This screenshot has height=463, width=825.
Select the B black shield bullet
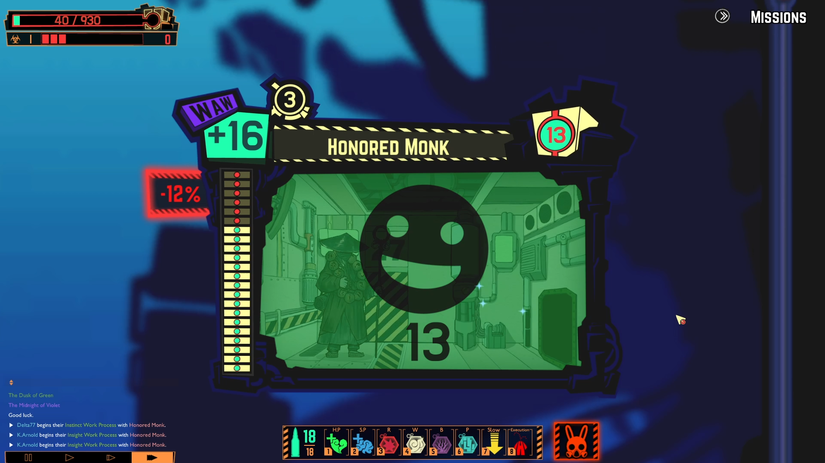tap(440, 442)
